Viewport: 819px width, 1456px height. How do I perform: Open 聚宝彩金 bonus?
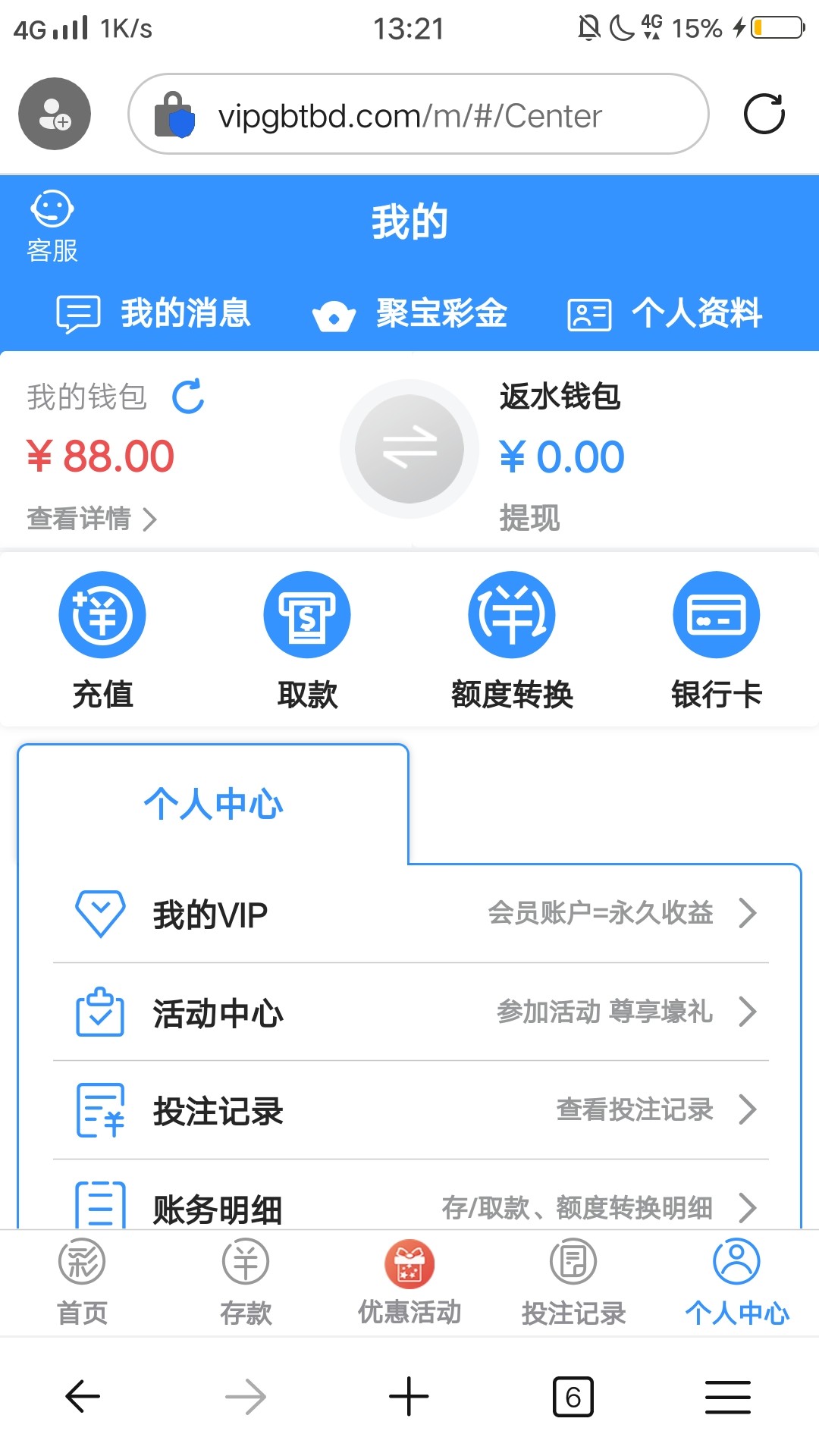tap(409, 313)
